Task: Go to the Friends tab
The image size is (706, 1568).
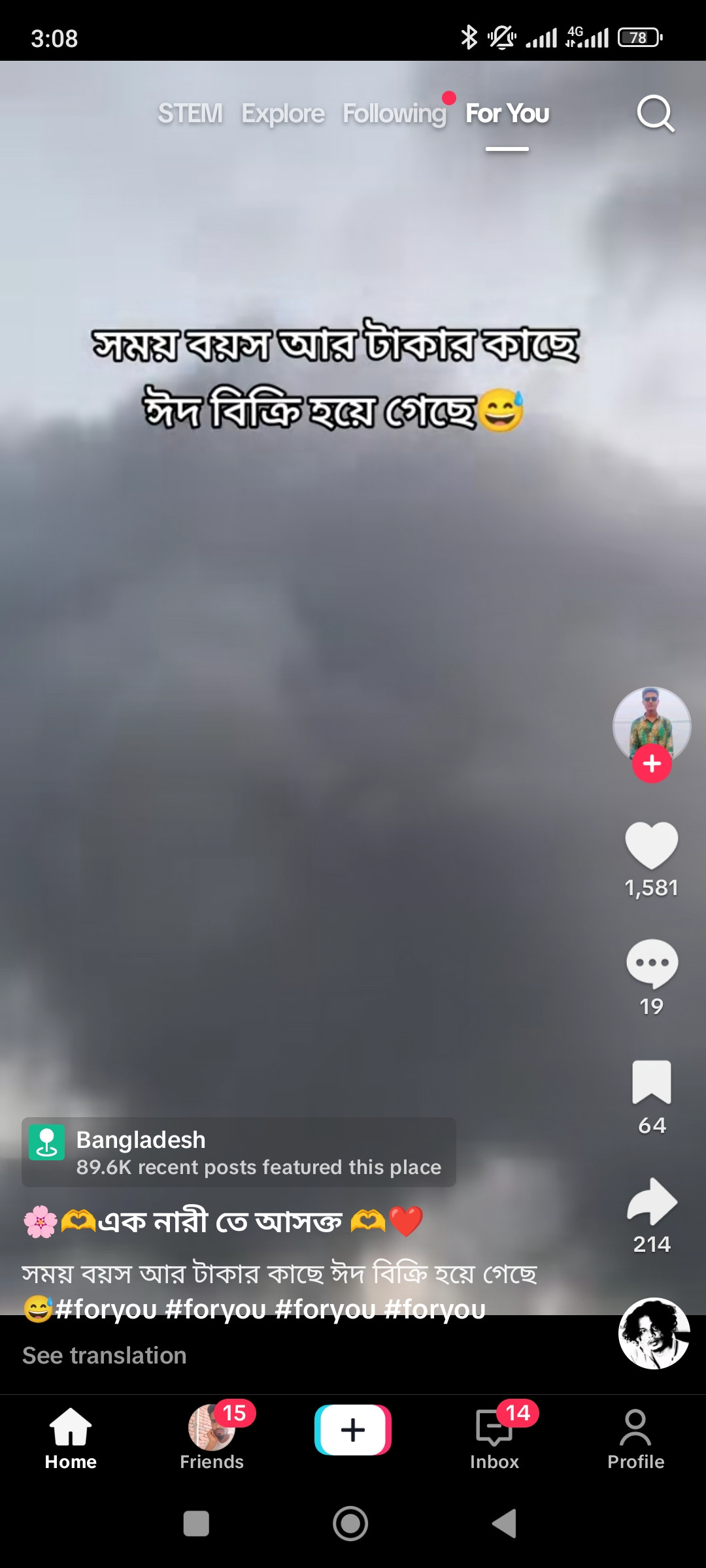Action: pos(212,1437)
